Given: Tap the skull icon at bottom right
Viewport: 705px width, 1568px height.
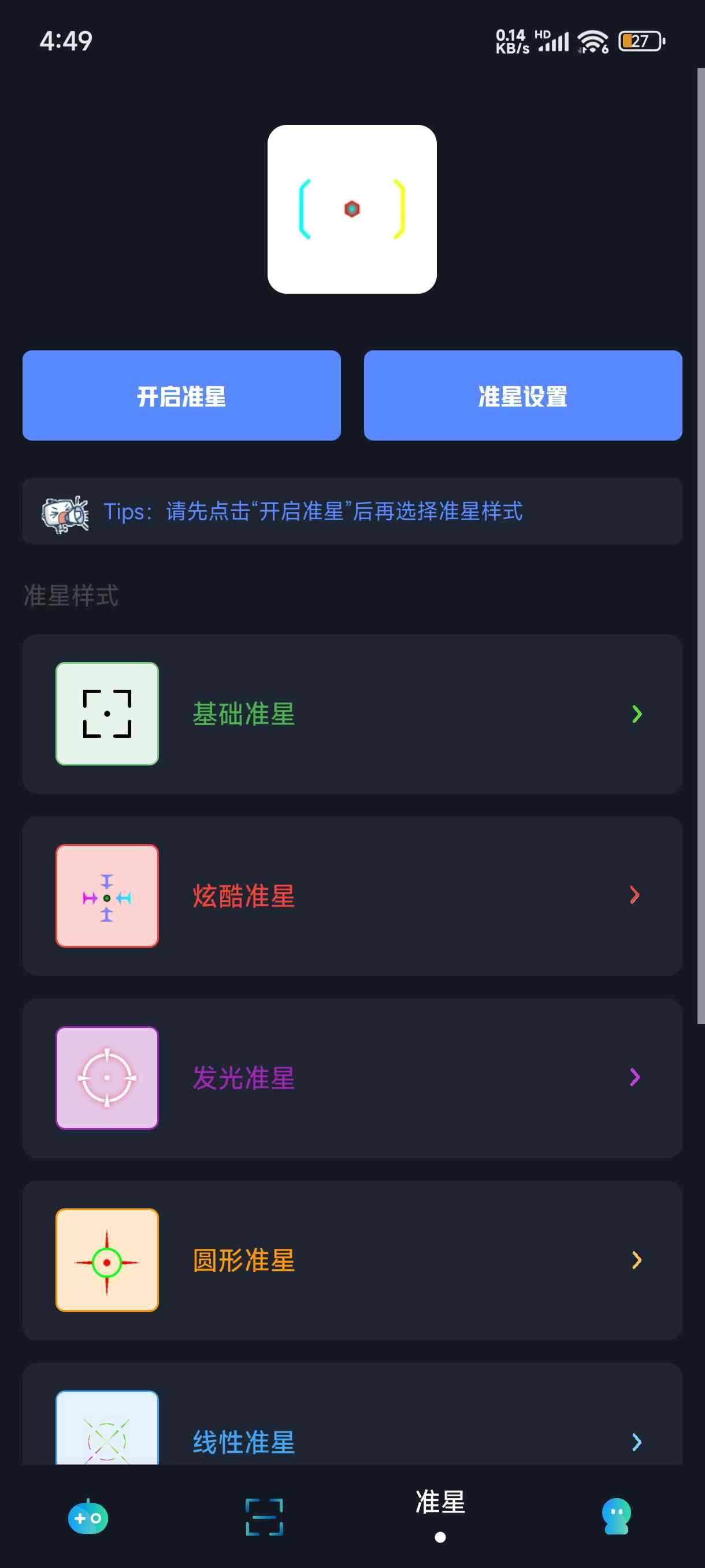Looking at the screenshot, I should point(617,1517).
